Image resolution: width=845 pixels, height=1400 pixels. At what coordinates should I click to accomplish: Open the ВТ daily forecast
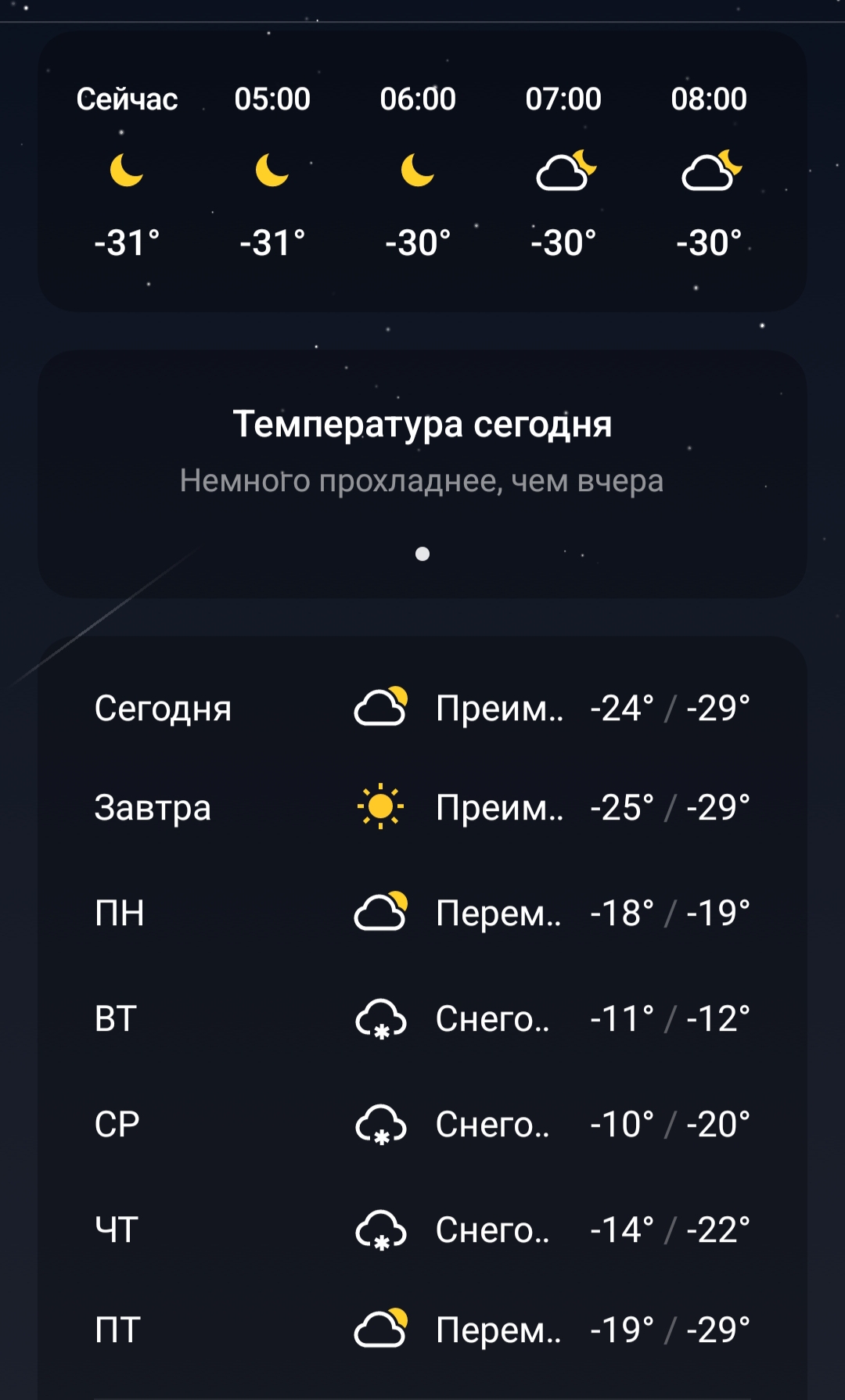pyautogui.click(x=422, y=1018)
